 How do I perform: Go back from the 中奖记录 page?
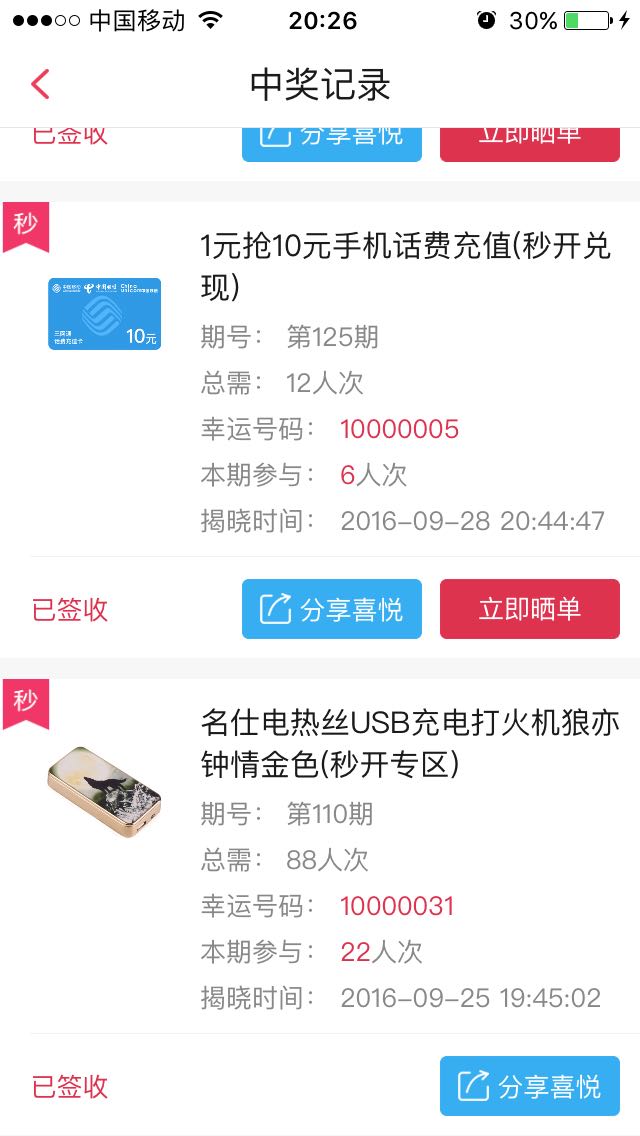(41, 84)
